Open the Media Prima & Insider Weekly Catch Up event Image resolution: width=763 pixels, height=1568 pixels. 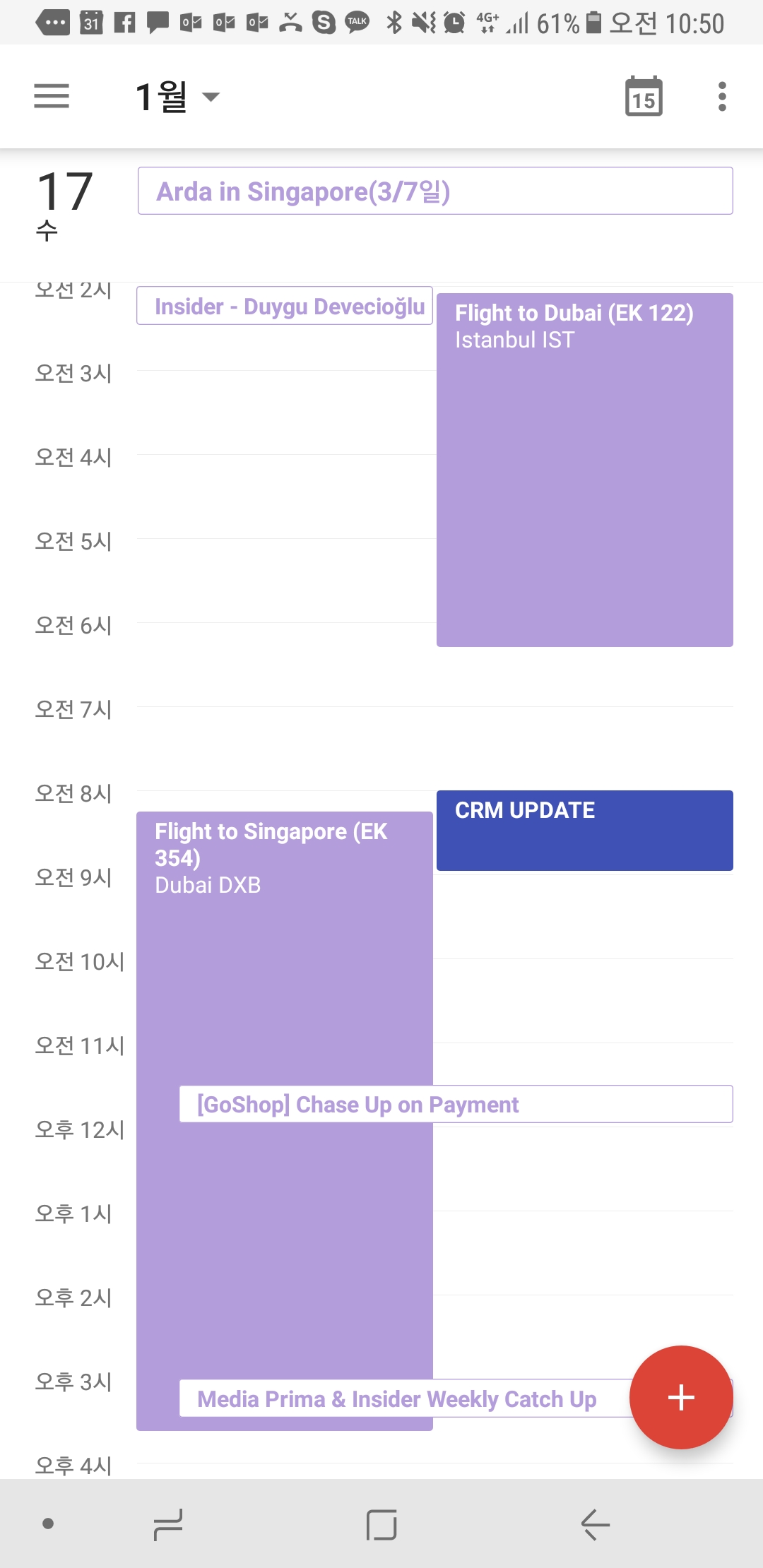[x=403, y=1398]
